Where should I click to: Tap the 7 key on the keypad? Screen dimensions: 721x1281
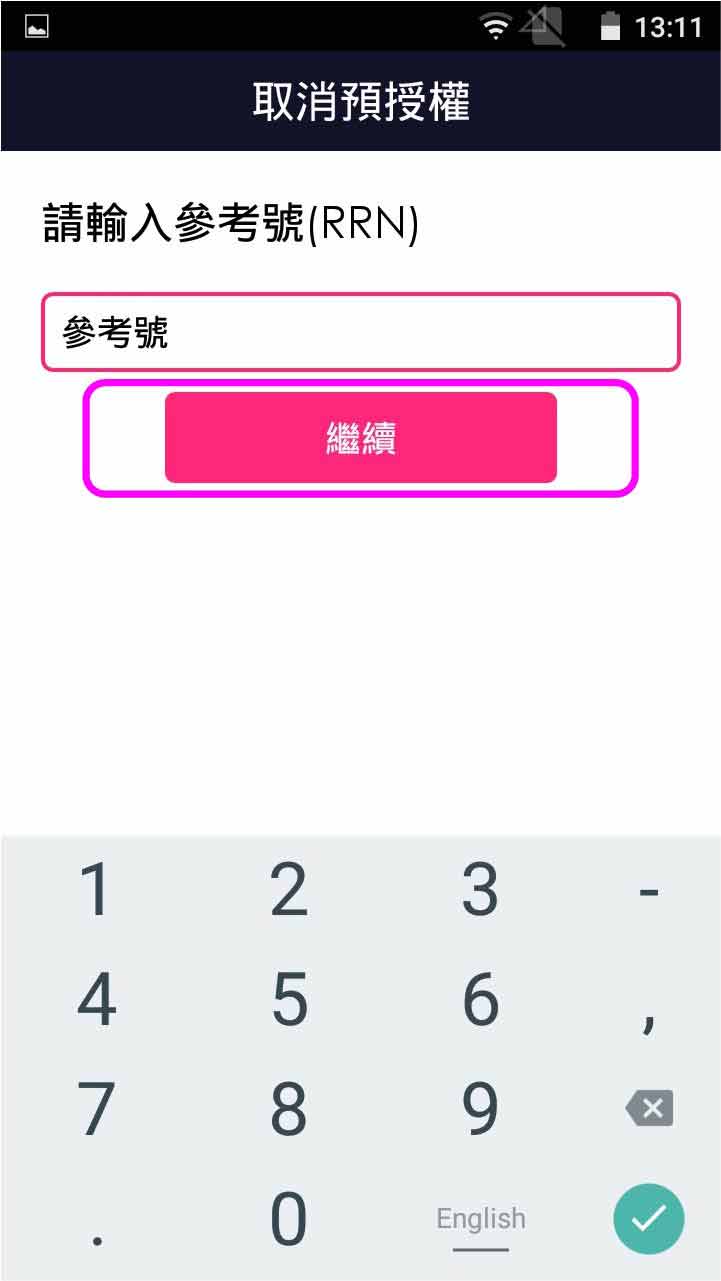(96, 1108)
